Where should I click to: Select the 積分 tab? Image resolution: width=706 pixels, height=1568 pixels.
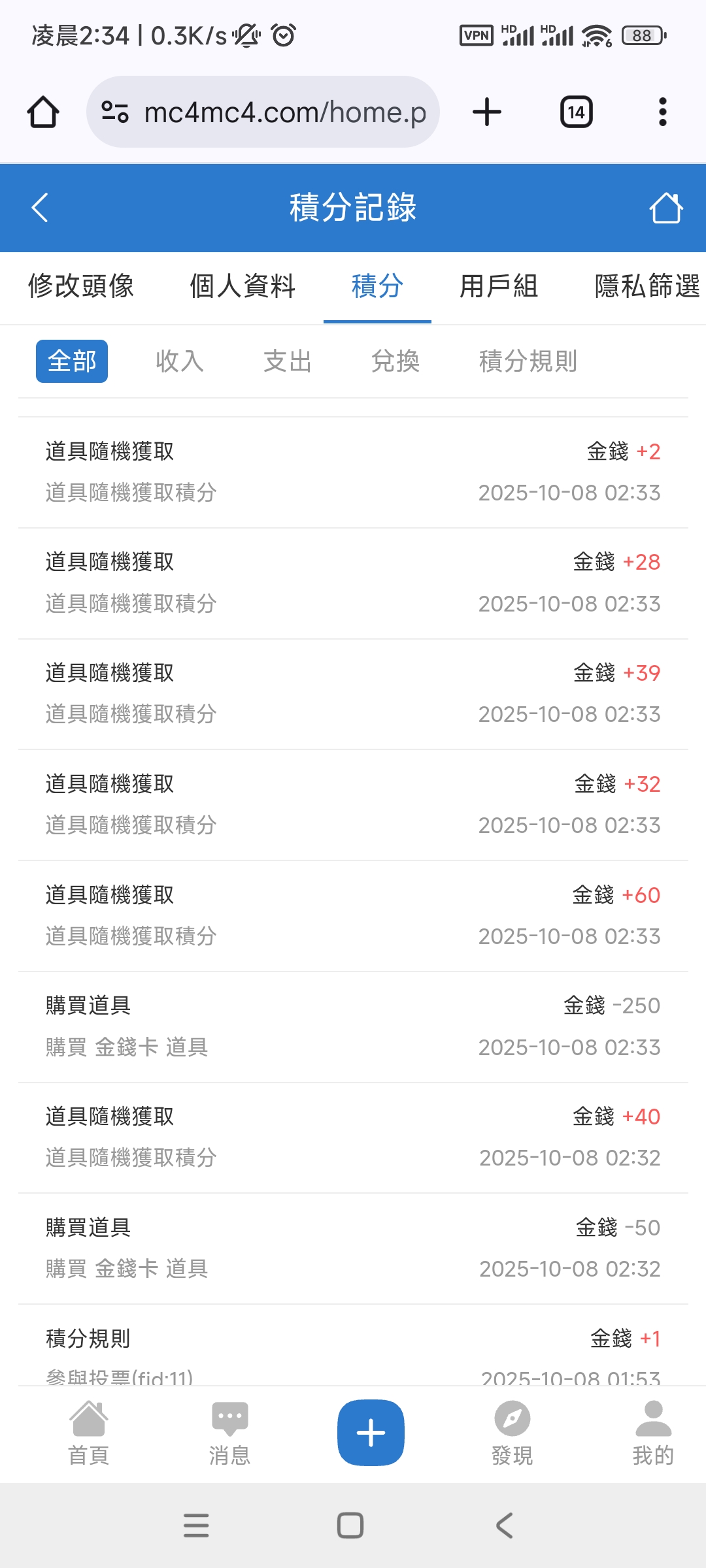click(377, 286)
